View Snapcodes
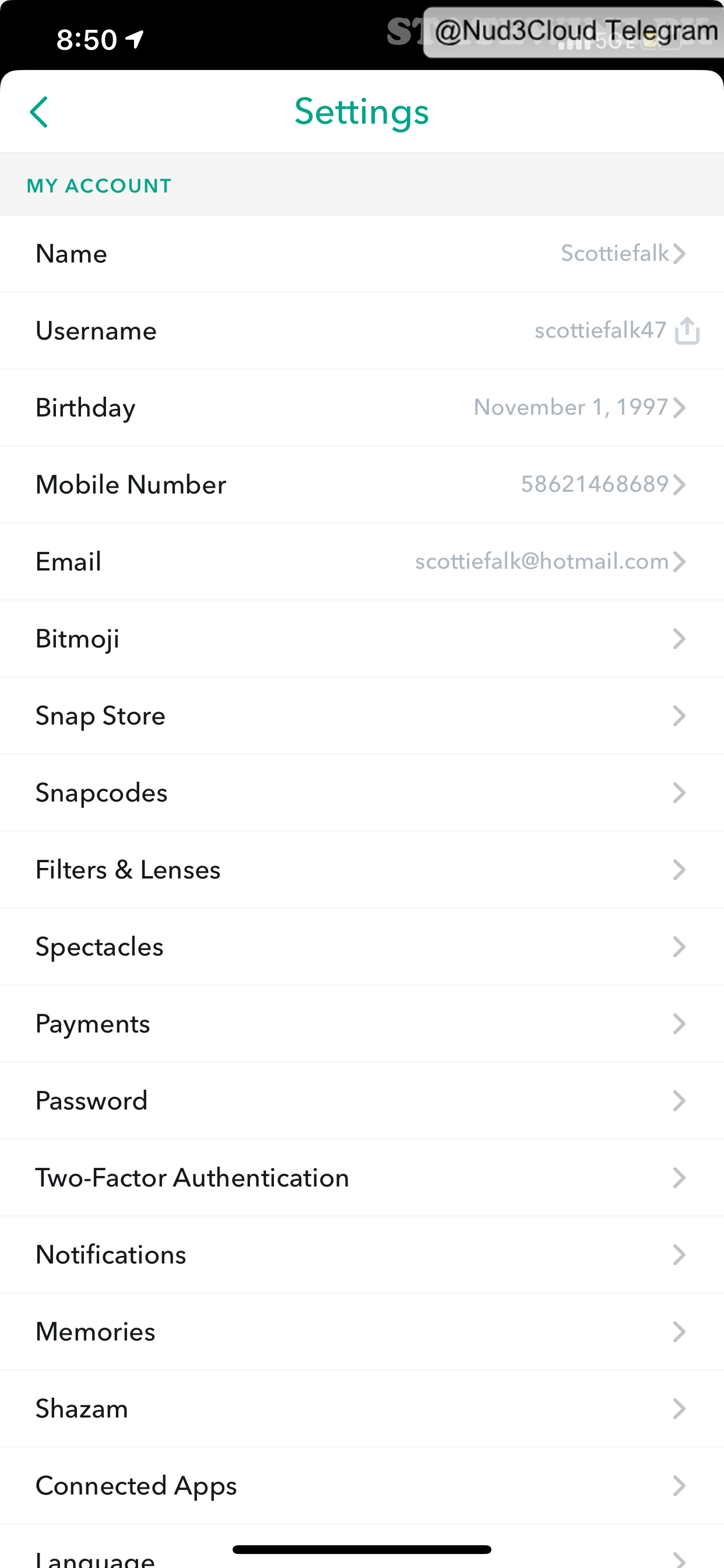Screen dimensions: 724x1568 point(362,793)
